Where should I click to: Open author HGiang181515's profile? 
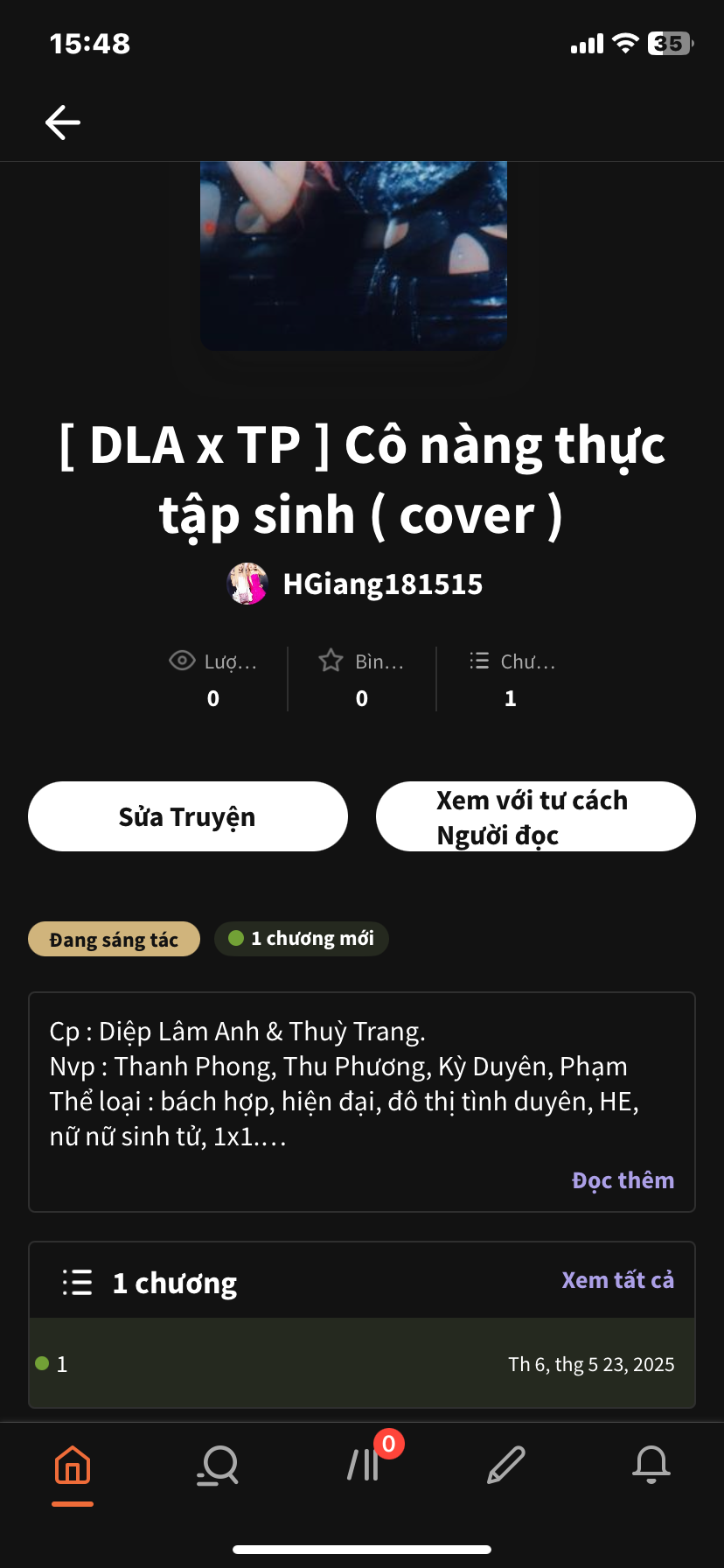point(357,584)
